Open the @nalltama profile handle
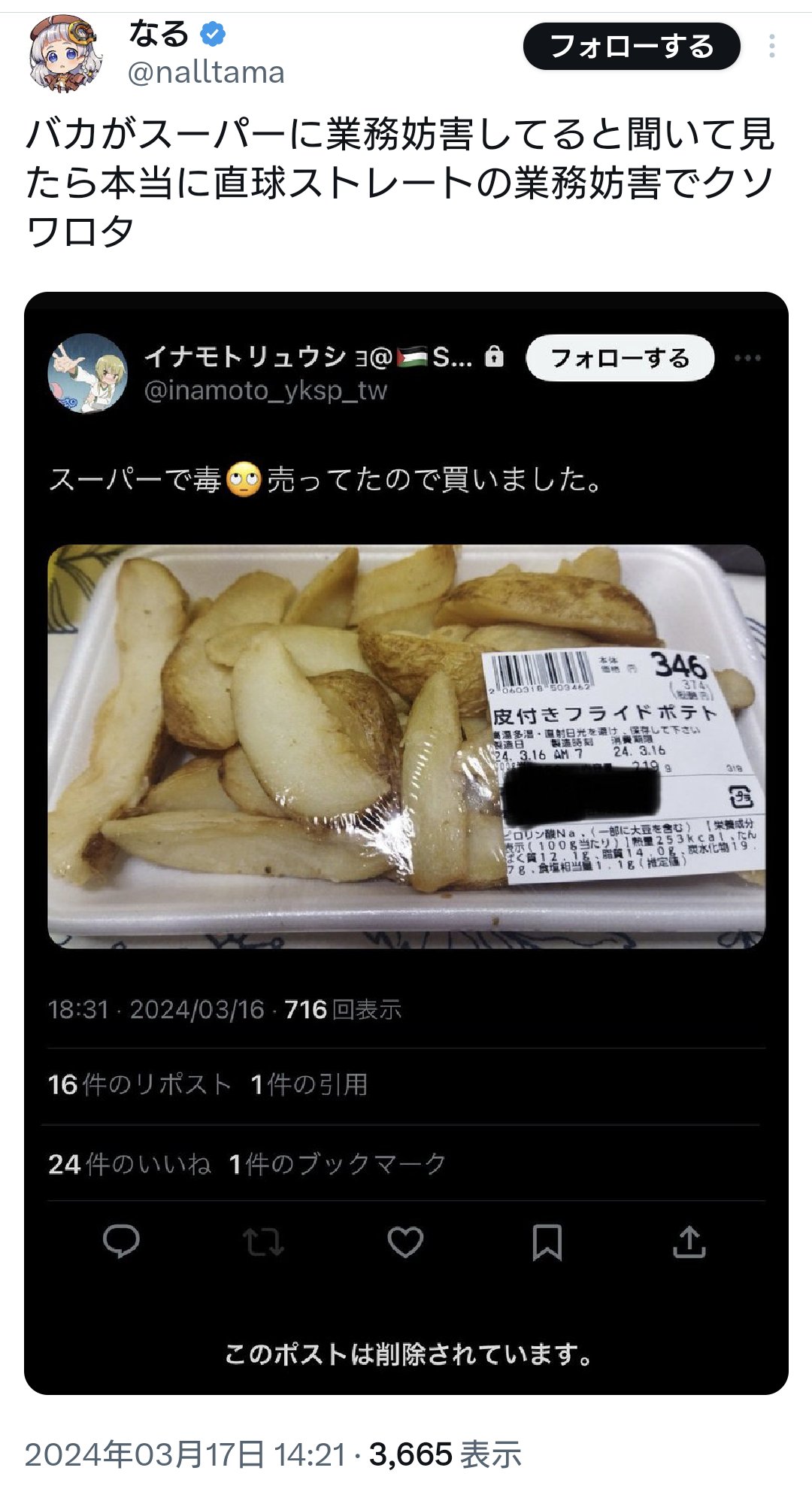Image resolution: width=812 pixels, height=1495 pixels. [x=206, y=73]
